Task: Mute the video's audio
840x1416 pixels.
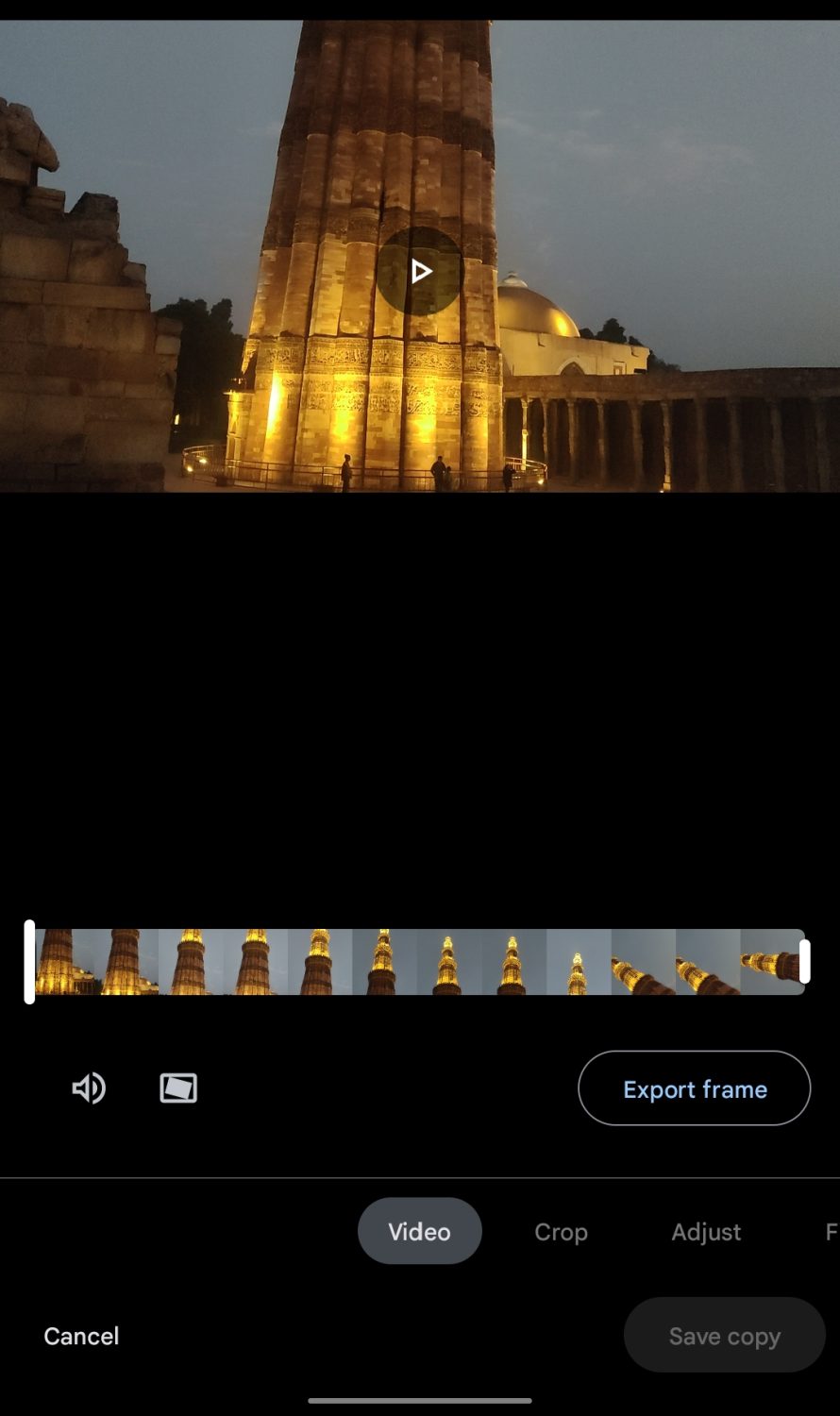Action: pos(89,1088)
